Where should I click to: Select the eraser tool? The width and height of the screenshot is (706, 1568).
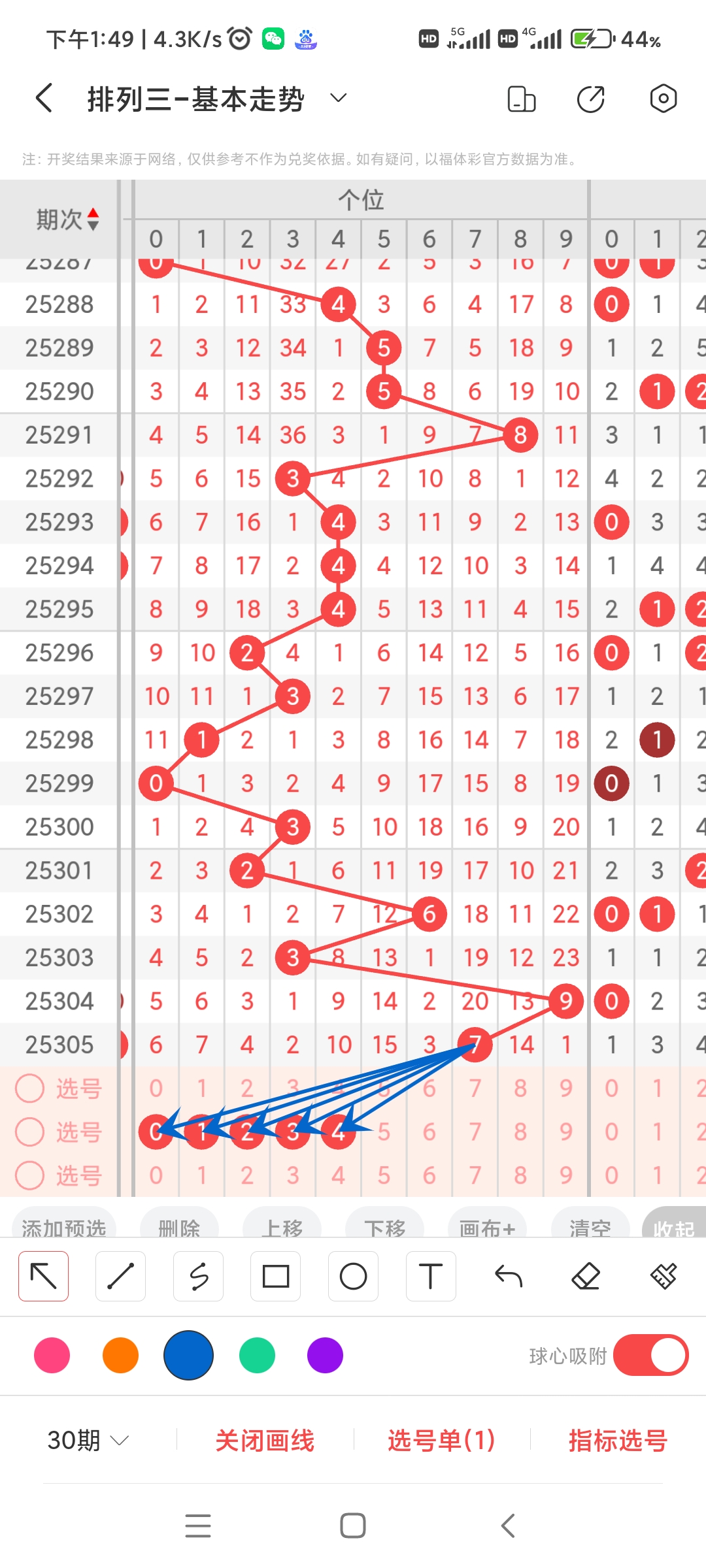[586, 1275]
